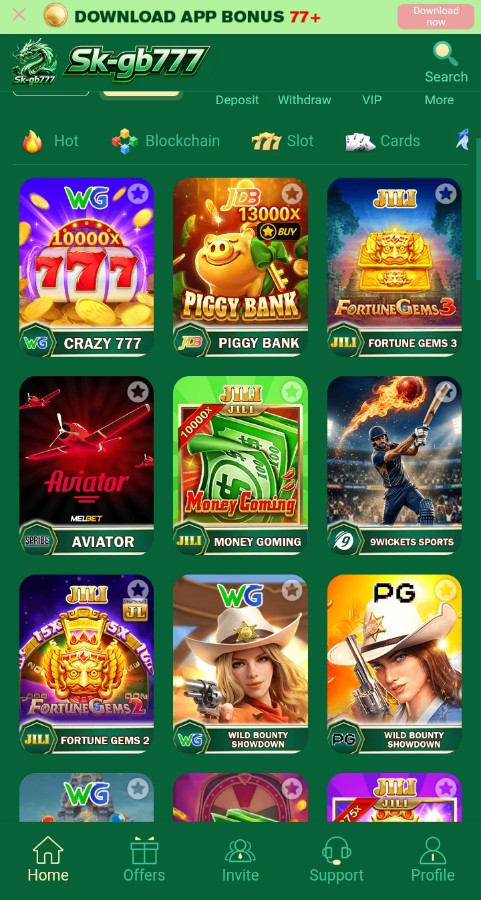
Task: Switch to the Profile tab
Action: [x=433, y=859]
